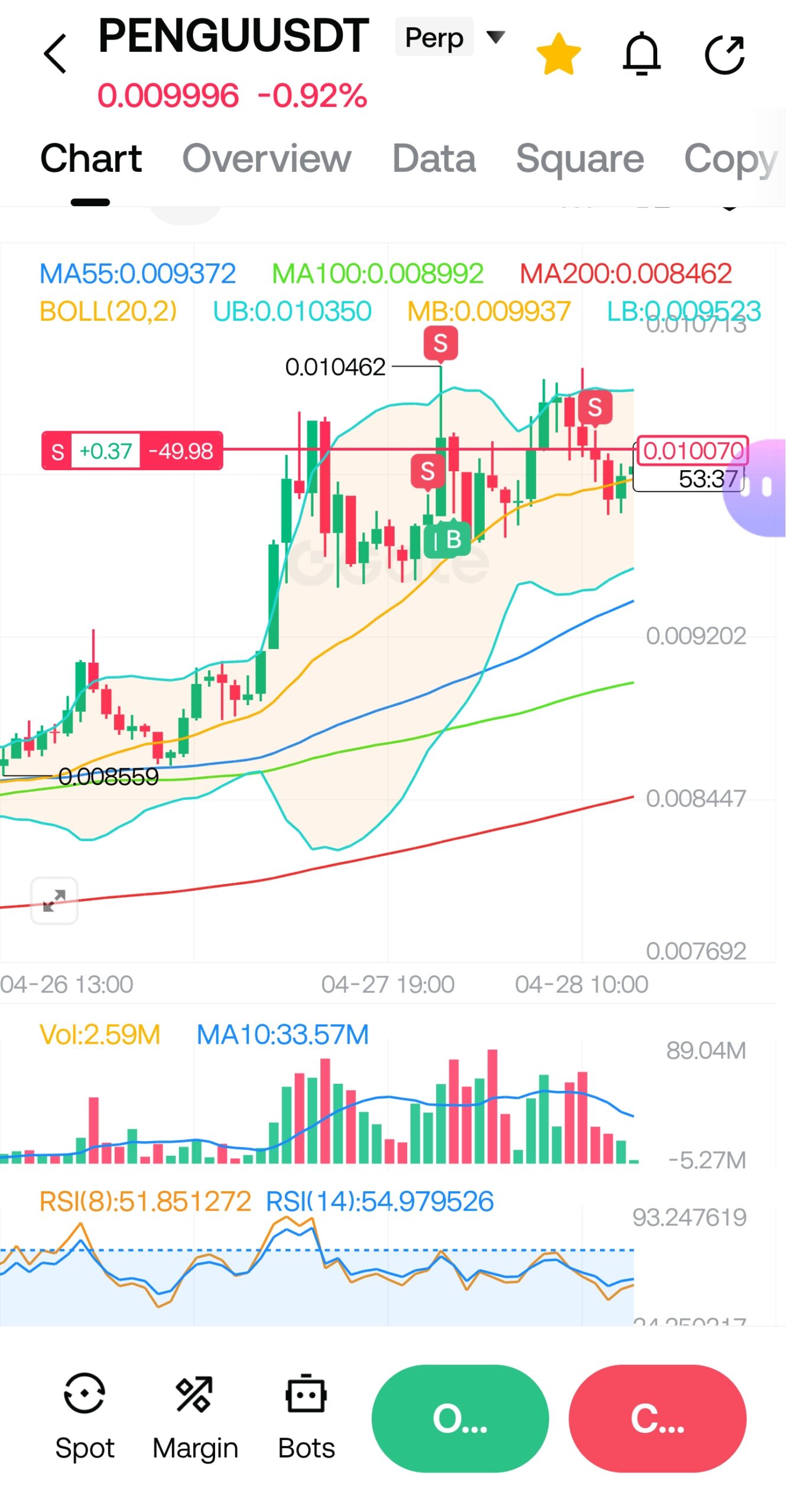
Task: Switch to the Copy tab
Action: (x=731, y=159)
